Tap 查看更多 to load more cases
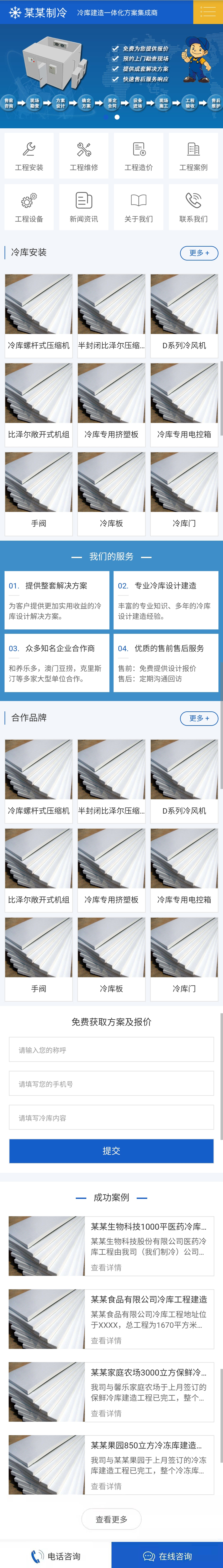This screenshot has width=223, height=1568. pos(111,1519)
